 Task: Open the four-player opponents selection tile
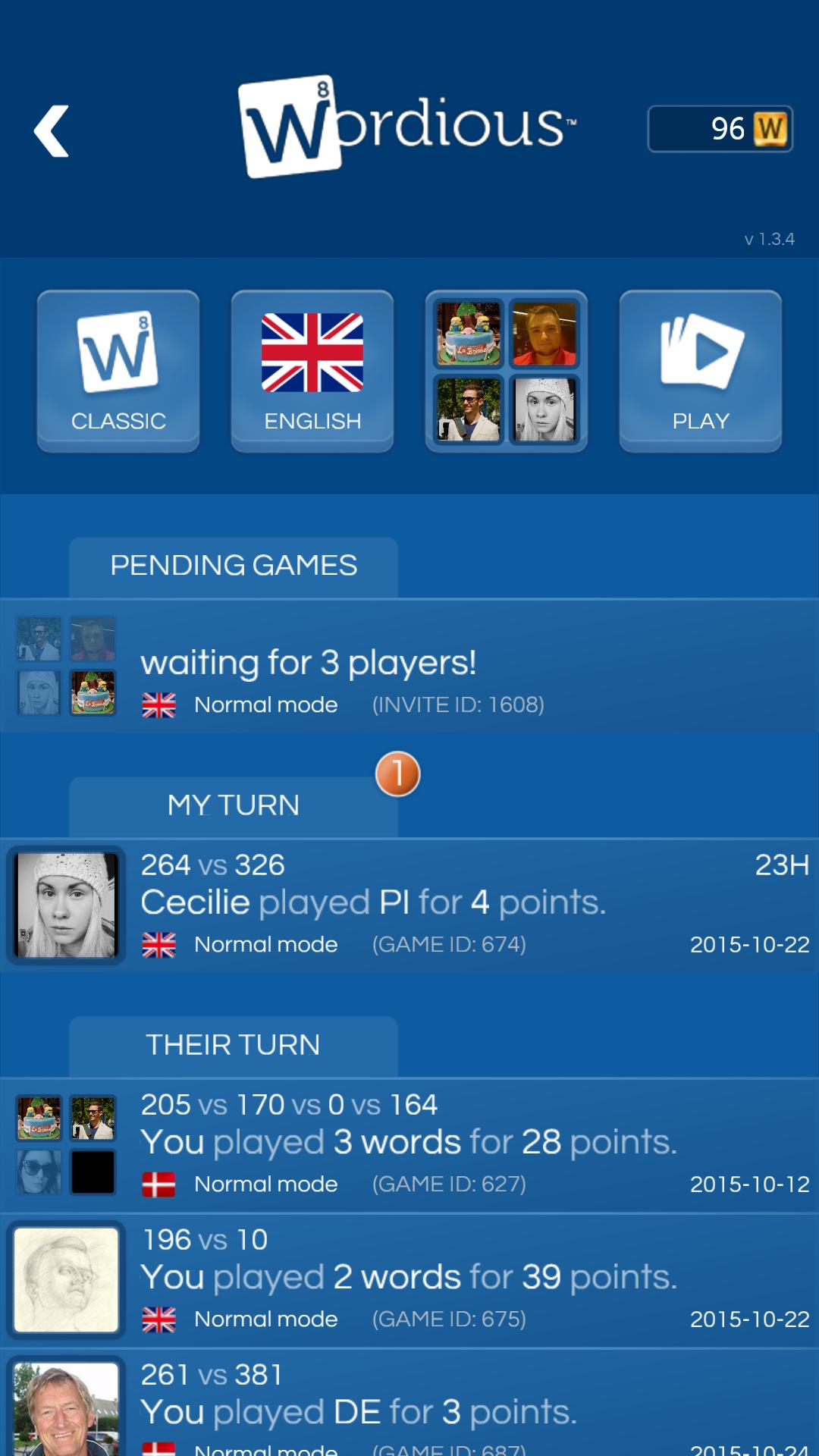(x=507, y=371)
